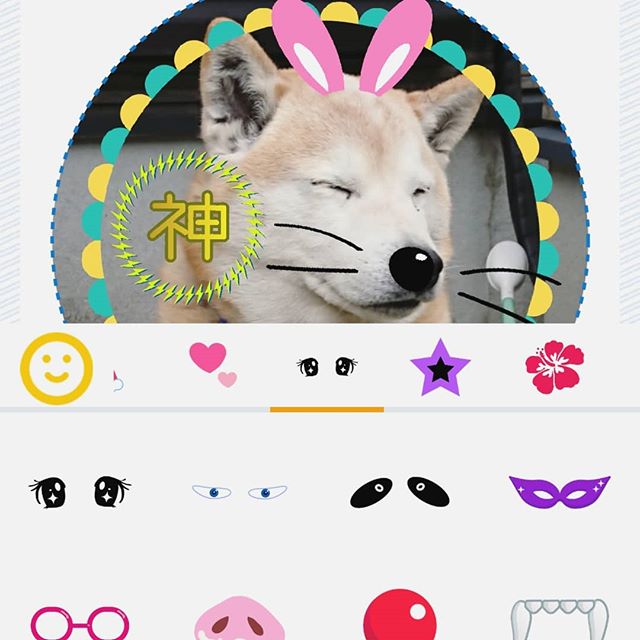
Task: Add the sparkly anime eyes sticker
Action: coord(80,491)
